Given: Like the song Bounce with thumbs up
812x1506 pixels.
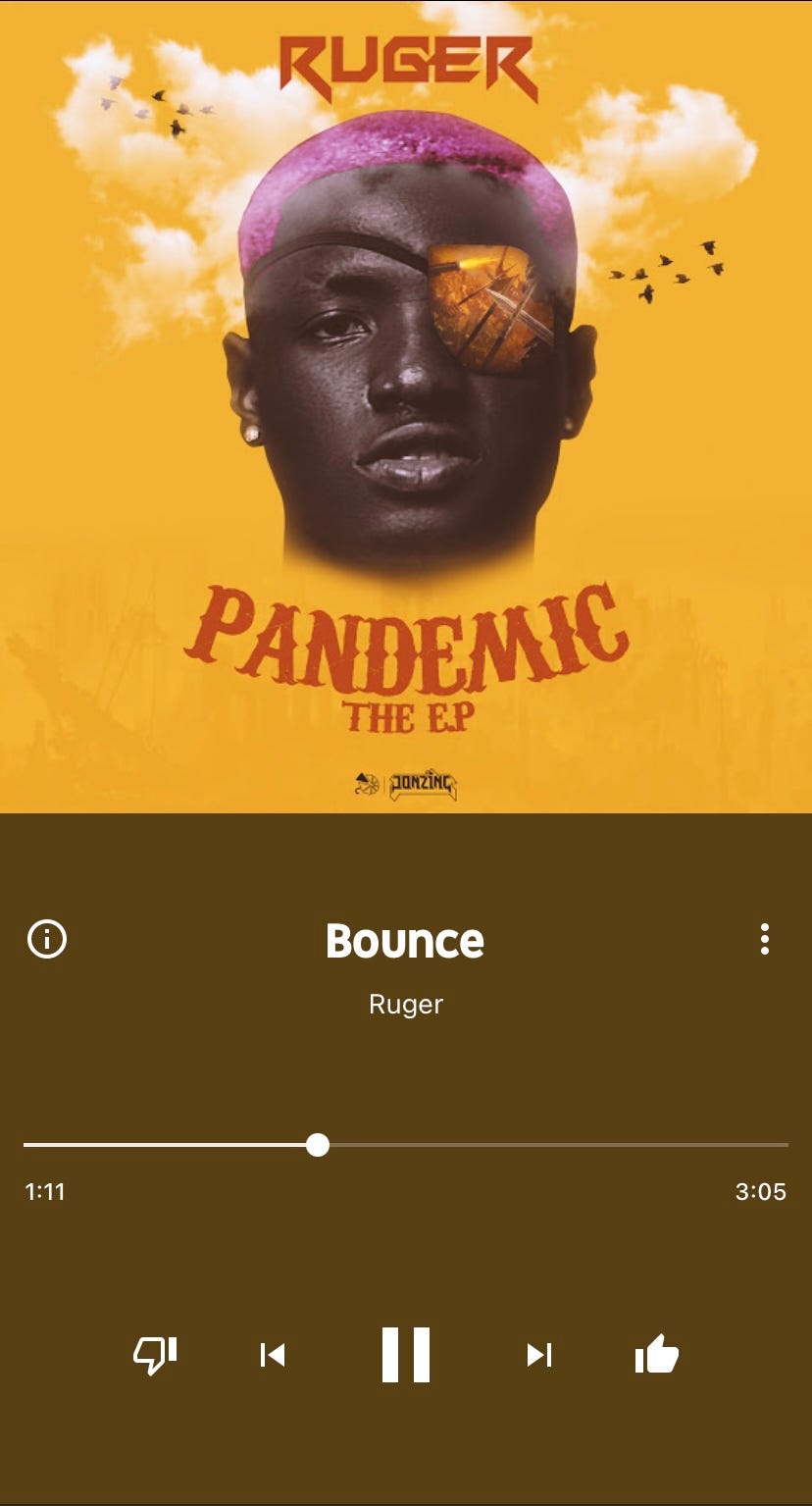Looking at the screenshot, I should [656, 1355].
